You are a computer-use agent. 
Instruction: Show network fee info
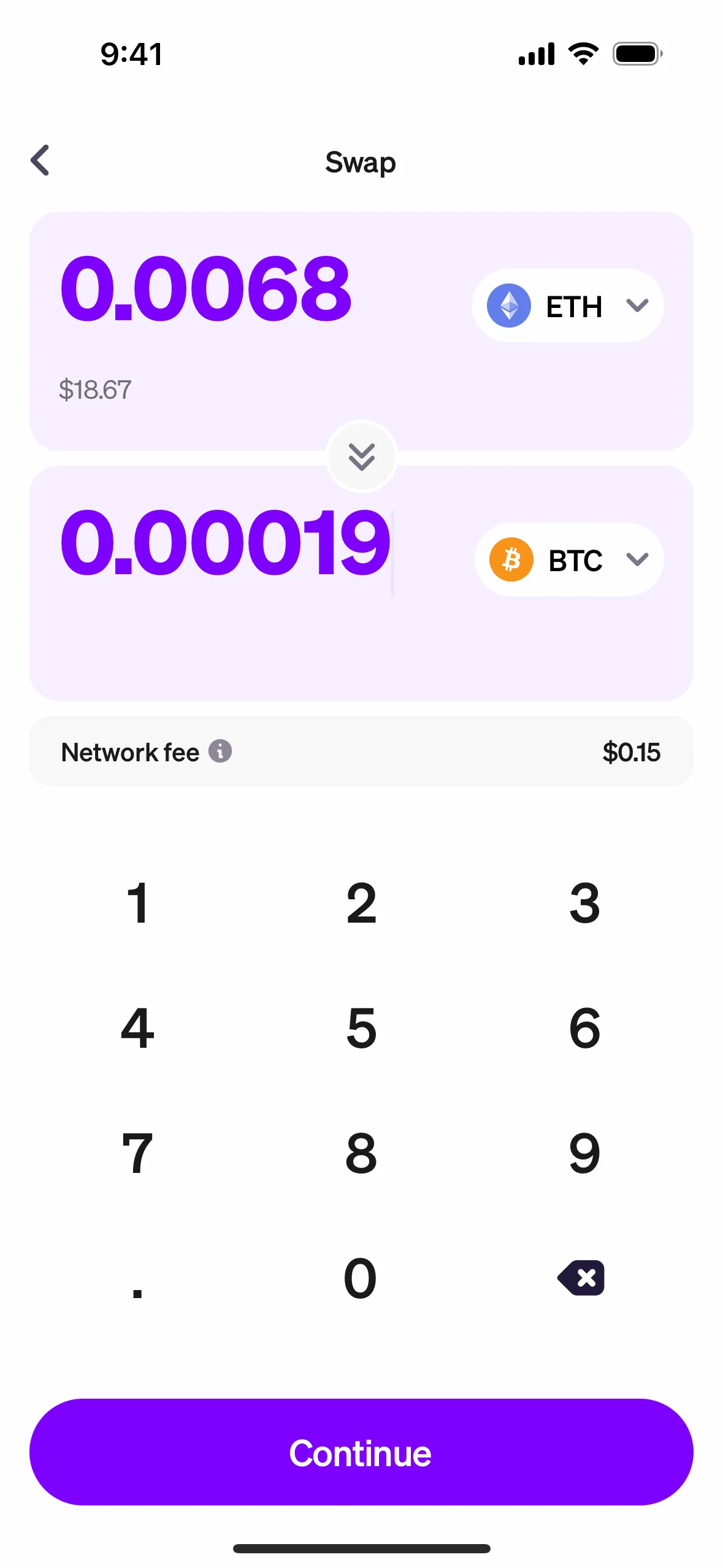pyautogui.click(x=220, y=751)
